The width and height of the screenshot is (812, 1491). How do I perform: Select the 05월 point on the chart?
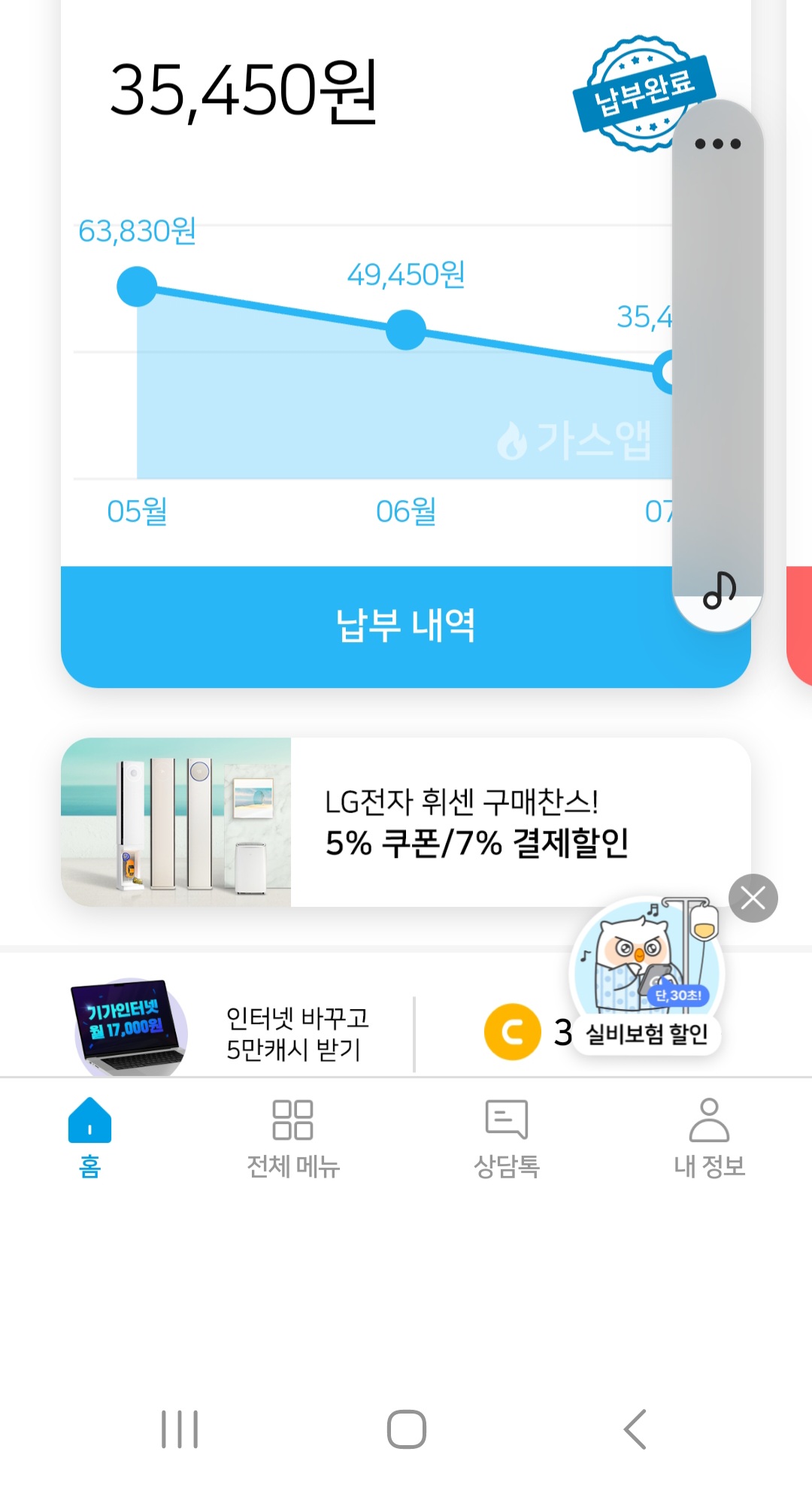(x=137, y=286)
